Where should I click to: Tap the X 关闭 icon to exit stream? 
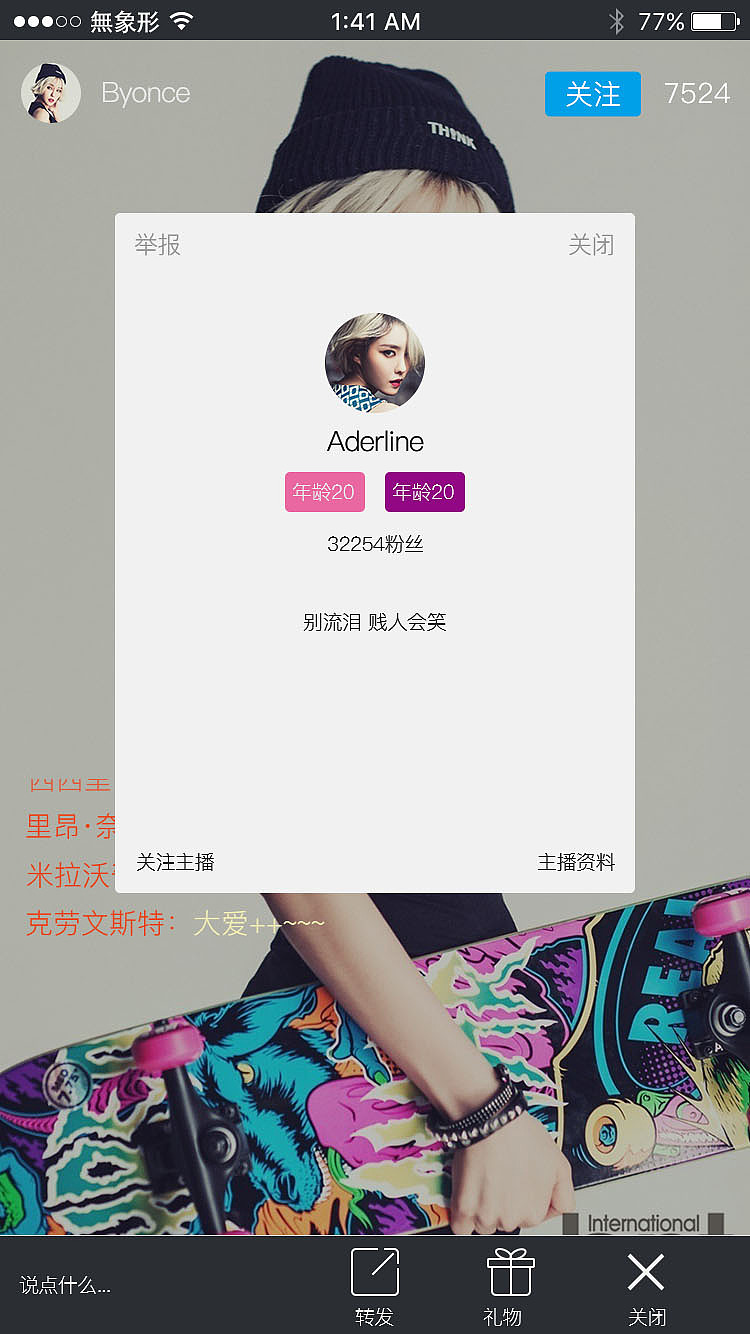point(646,1273)
